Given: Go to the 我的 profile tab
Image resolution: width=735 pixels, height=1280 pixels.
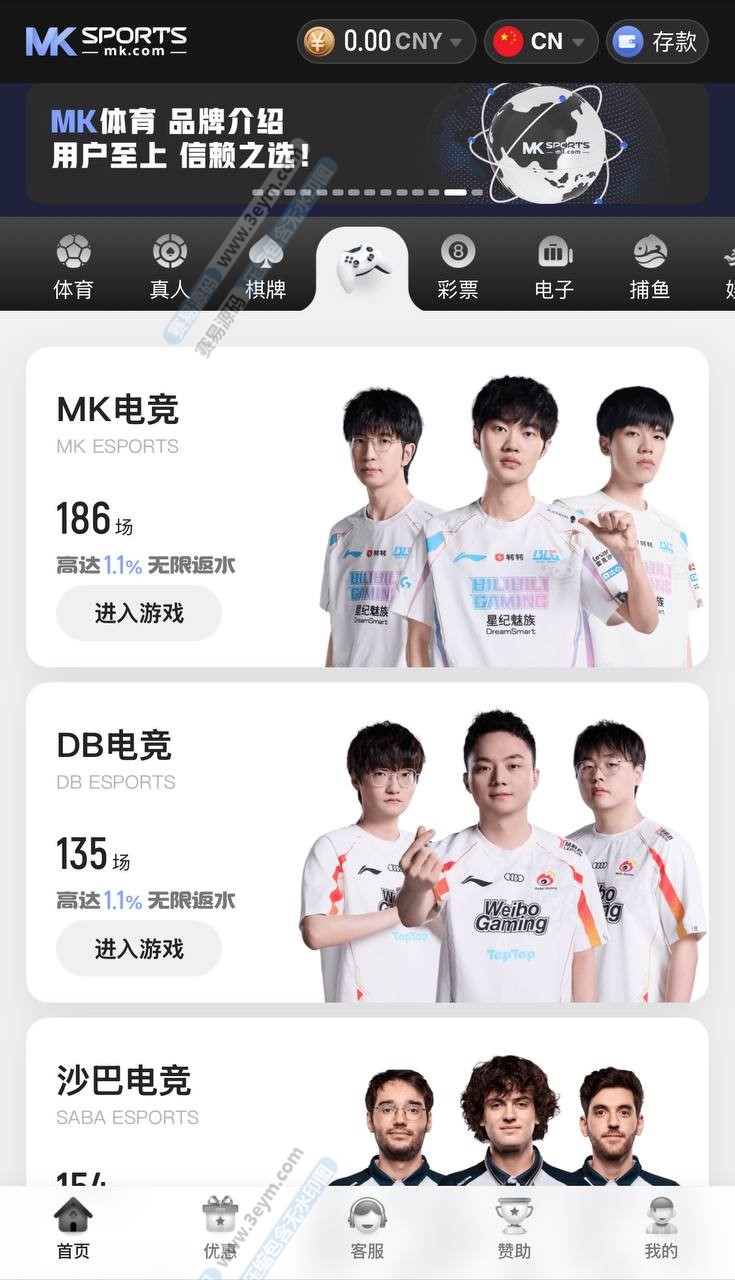Looking at the screenshot, I should 661,1230.
